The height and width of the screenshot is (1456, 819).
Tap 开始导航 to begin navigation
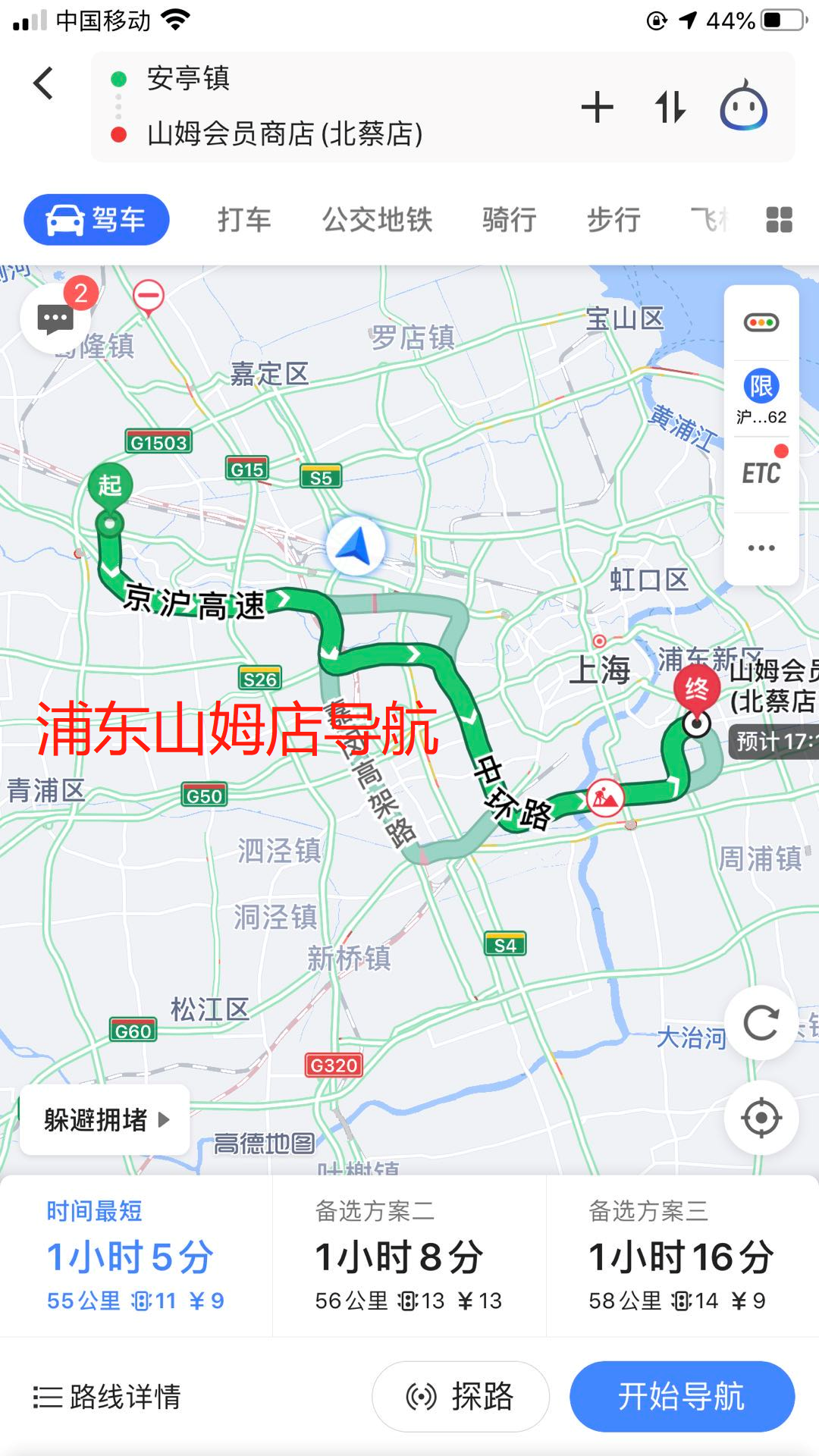click(x=682, y=1396)
